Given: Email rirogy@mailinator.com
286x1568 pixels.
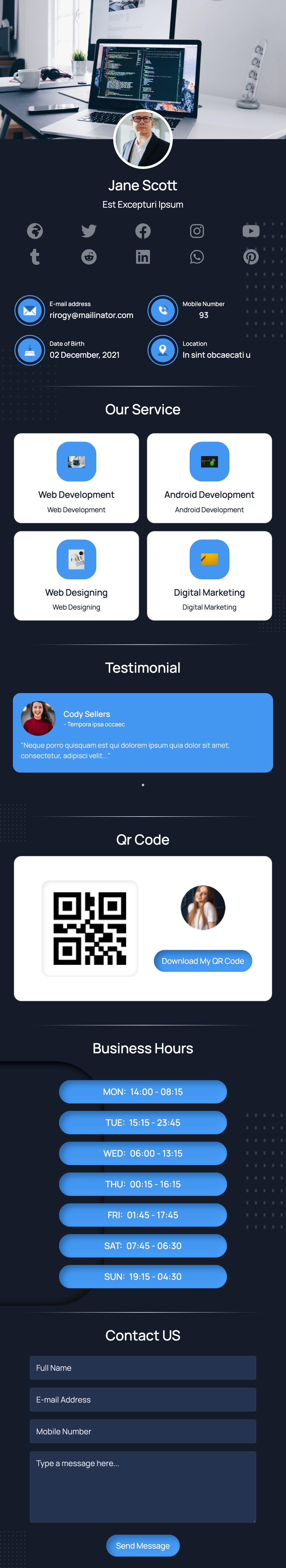Looking at the screenshot, I should coord(91,315).
